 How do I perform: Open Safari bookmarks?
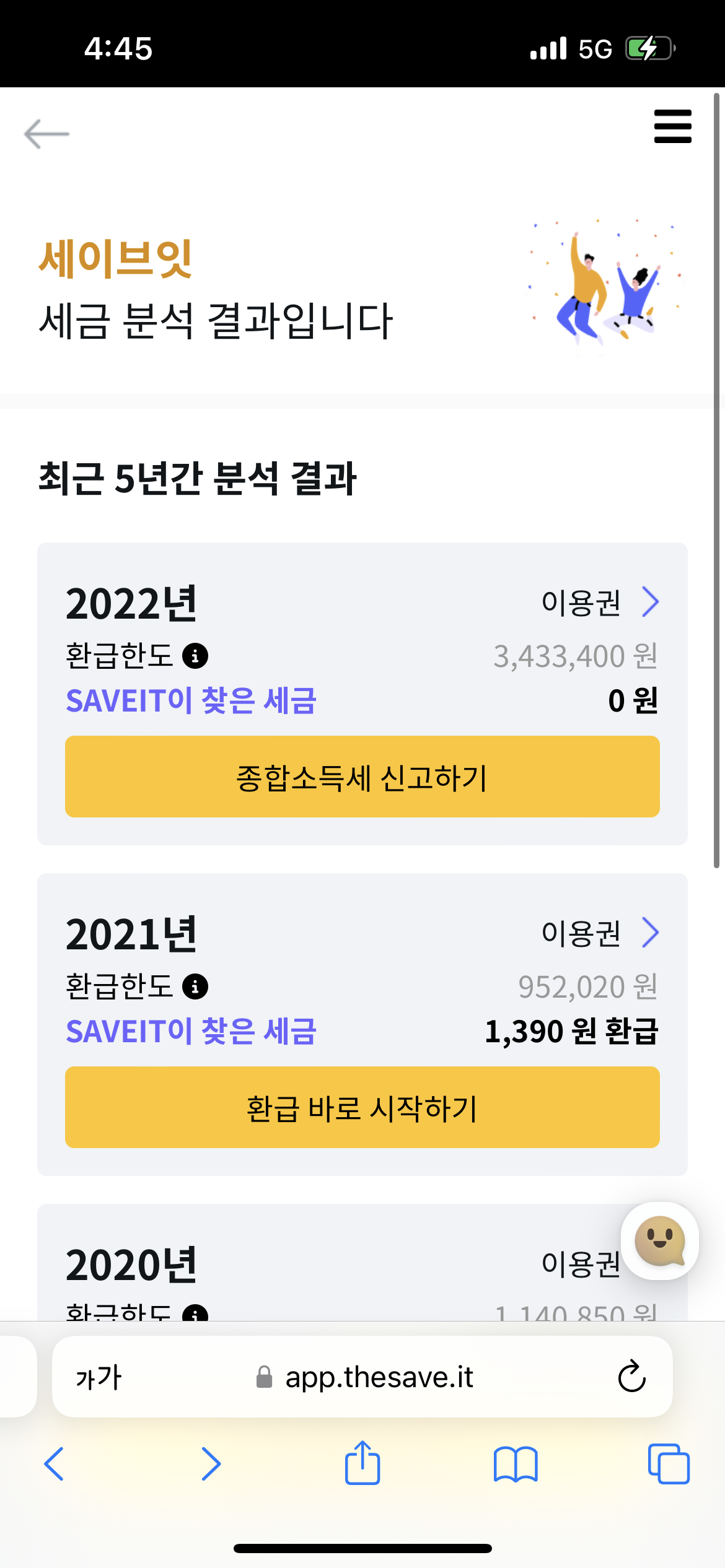[516, 1464]
